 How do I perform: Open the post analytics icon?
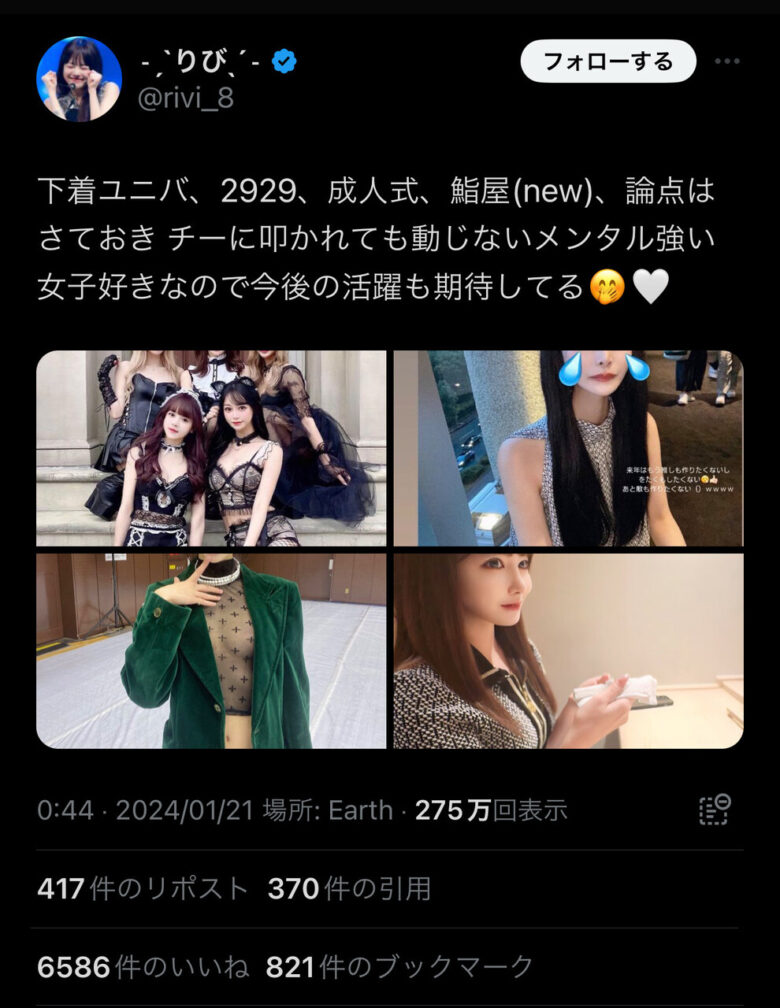714,809
